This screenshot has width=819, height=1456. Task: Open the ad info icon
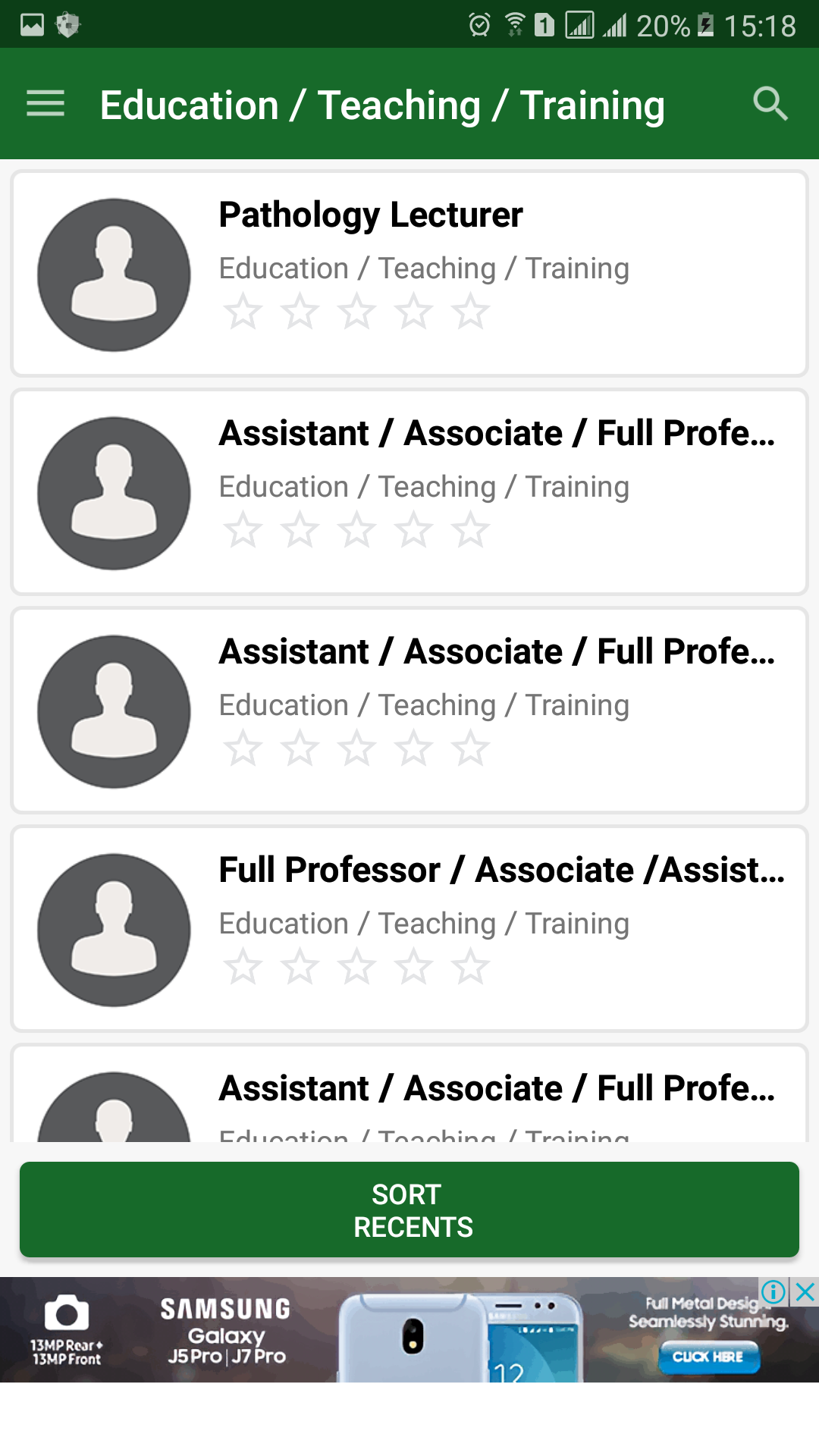click(x=773, y=1291)
